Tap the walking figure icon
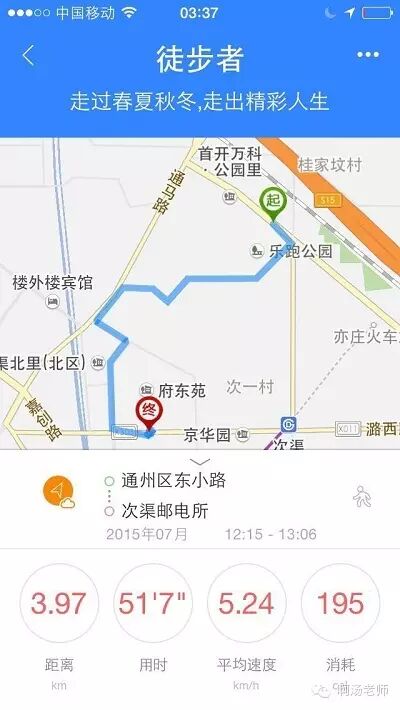 (362, 496)
